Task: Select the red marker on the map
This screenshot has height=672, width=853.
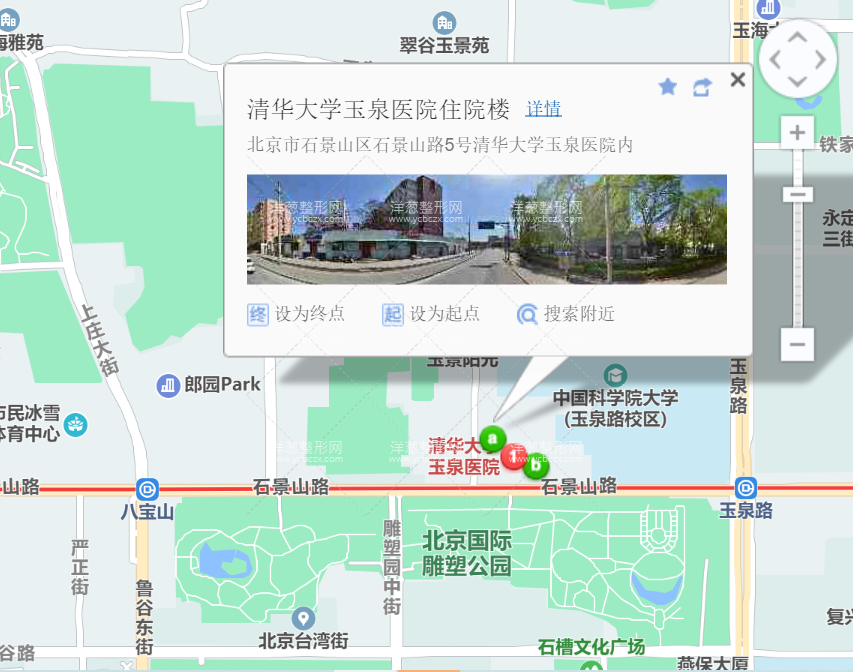Action: 513,456
